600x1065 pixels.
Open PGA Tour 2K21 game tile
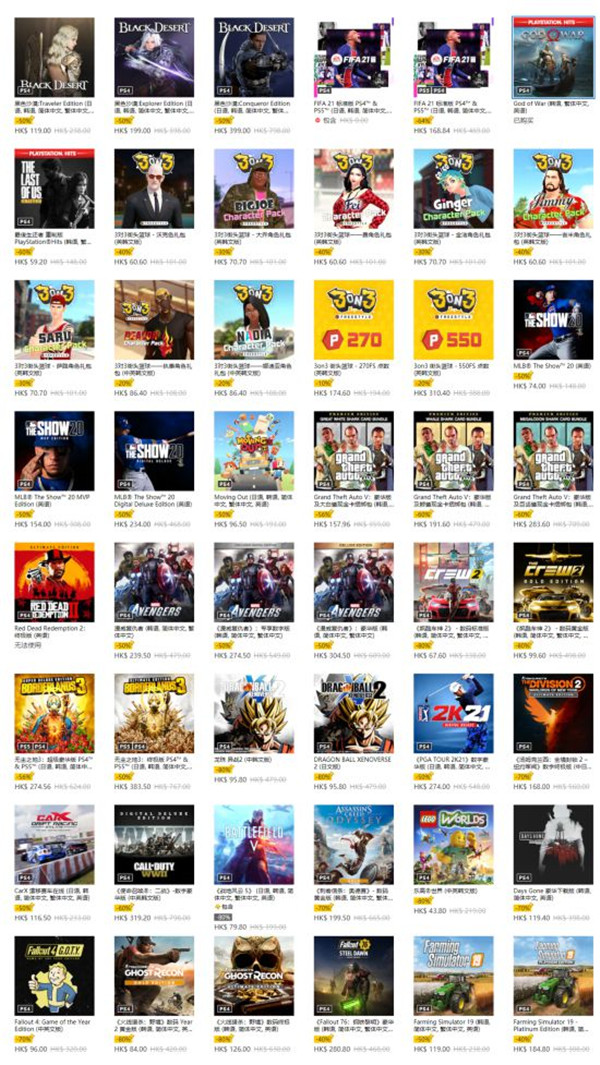tap(453, 713)
